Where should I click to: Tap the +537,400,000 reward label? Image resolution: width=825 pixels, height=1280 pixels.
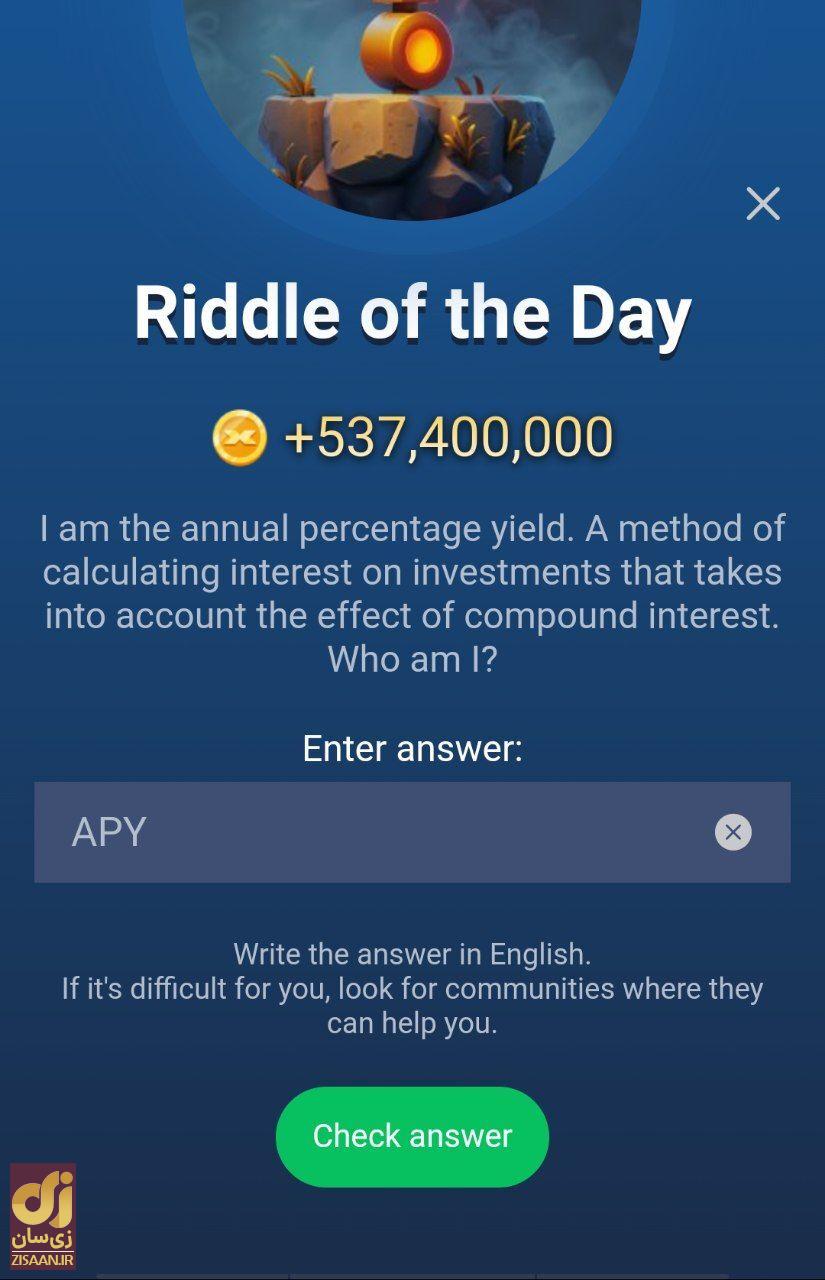click(x=448, y=435)
